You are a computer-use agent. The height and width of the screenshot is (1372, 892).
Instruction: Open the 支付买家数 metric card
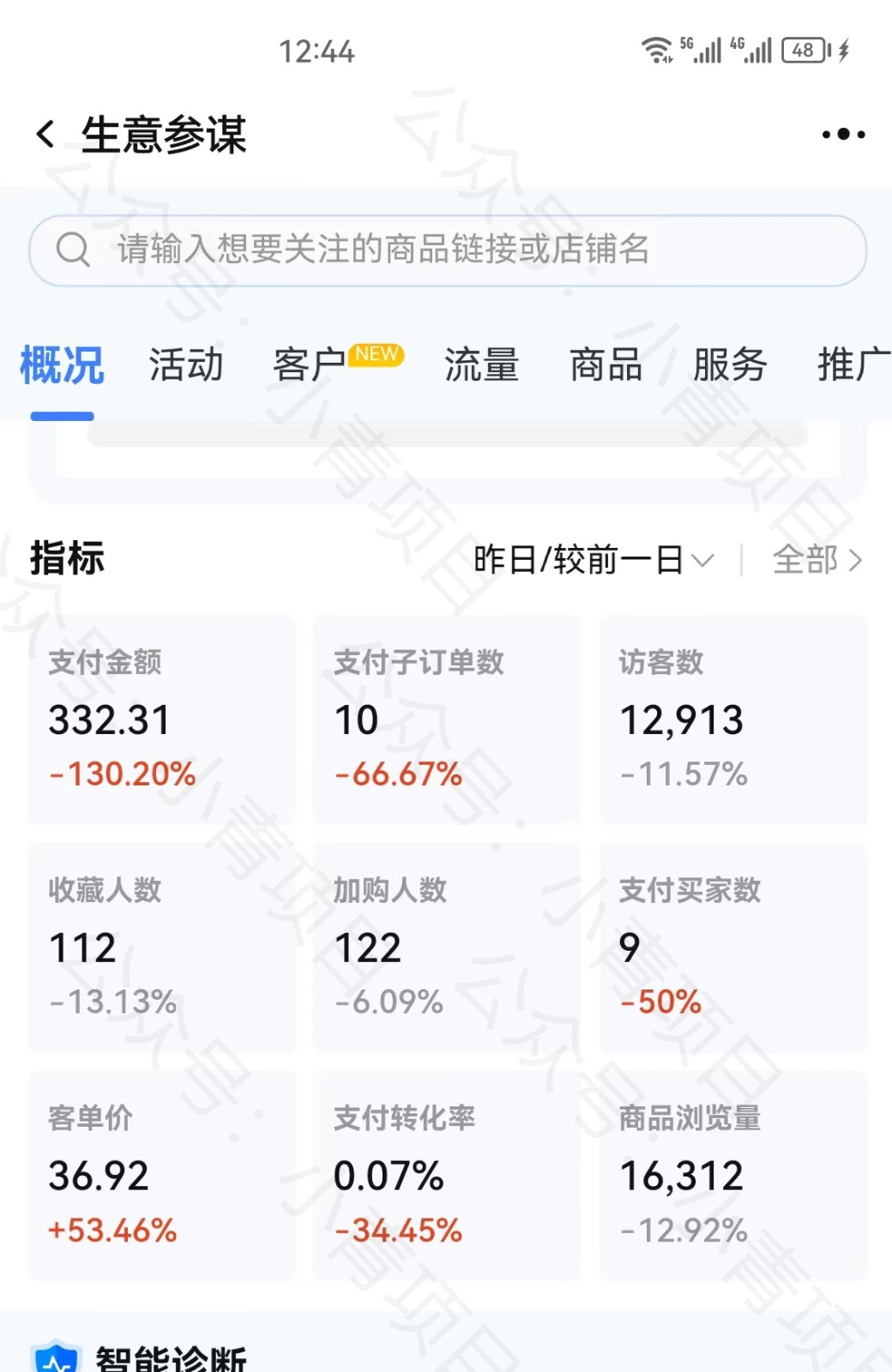pos(732,947)
